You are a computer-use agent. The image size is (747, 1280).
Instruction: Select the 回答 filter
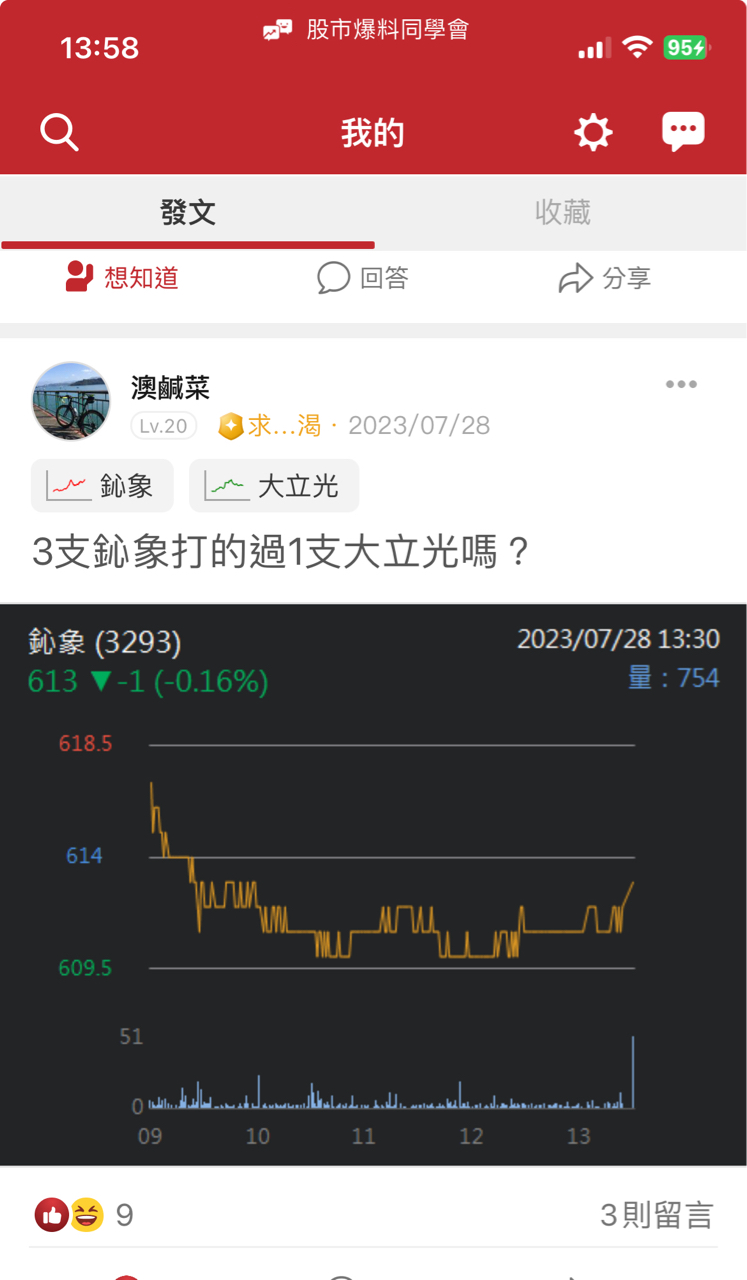click(x=363, y=278)
